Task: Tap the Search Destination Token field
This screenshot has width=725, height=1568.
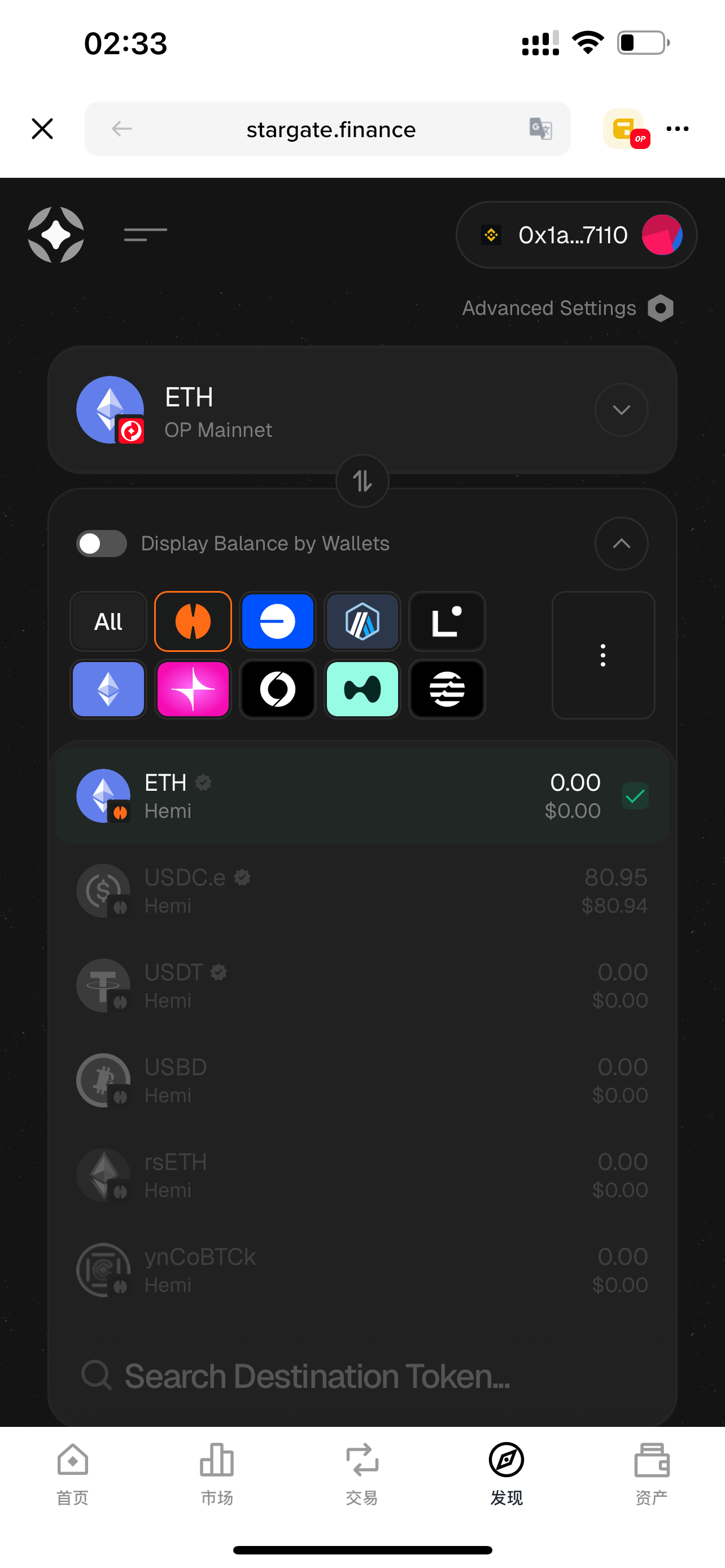Action: pos(317,1376)
